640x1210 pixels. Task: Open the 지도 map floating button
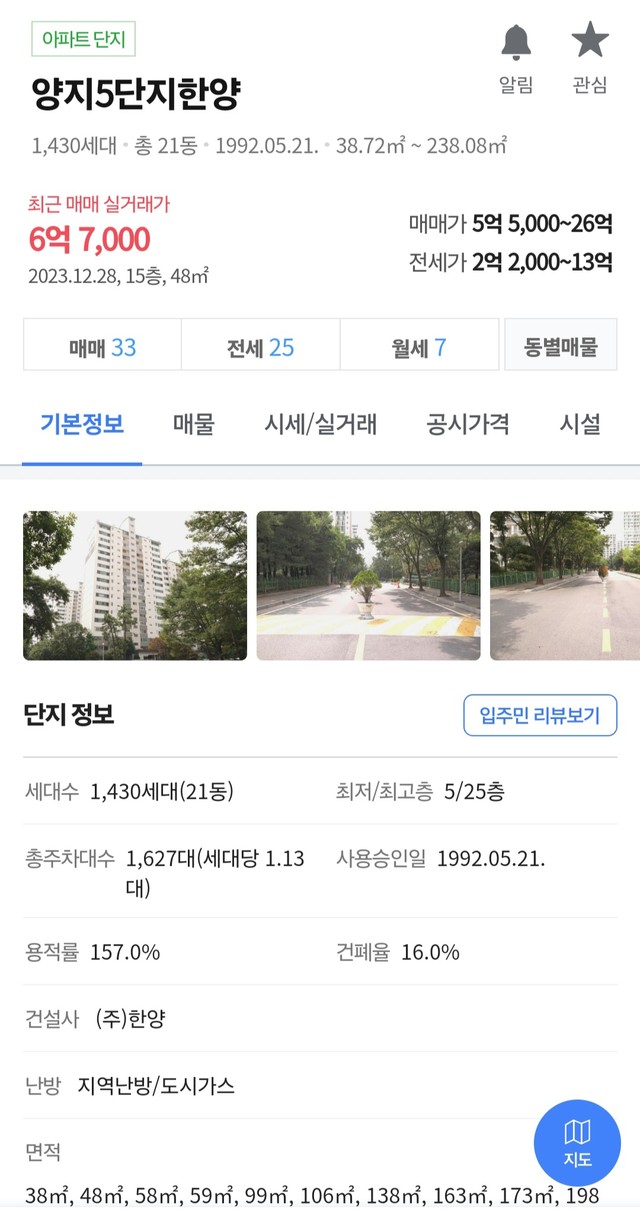coord(577,1143)
